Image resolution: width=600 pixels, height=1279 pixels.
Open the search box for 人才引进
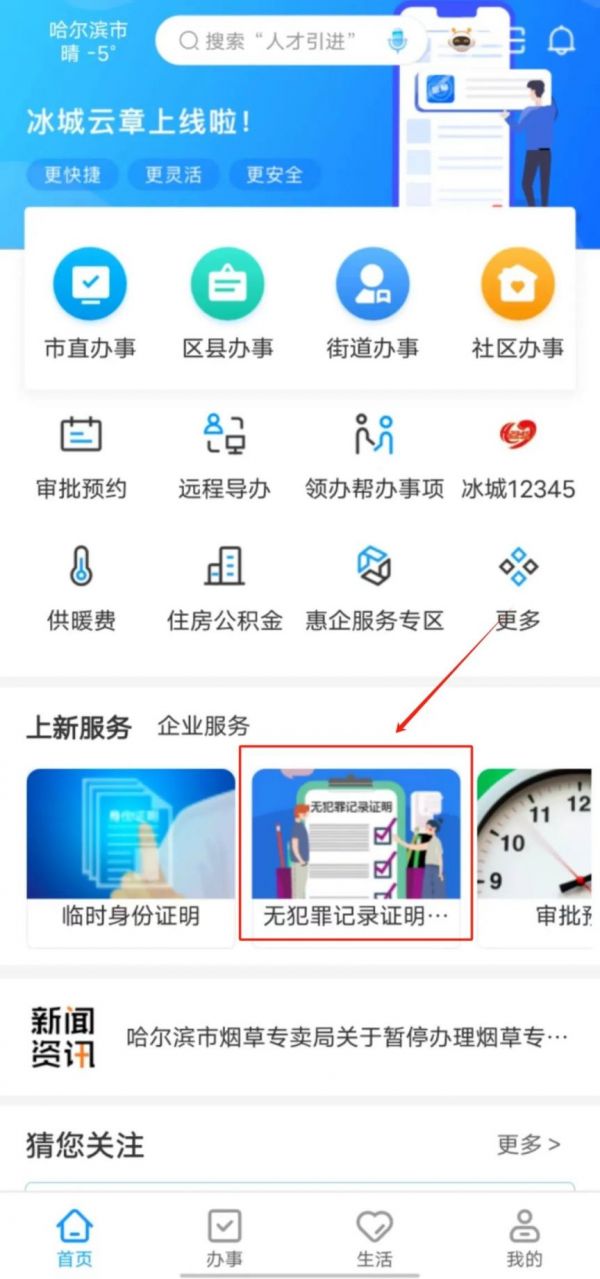pyautogui.click(x=280, y=41)
